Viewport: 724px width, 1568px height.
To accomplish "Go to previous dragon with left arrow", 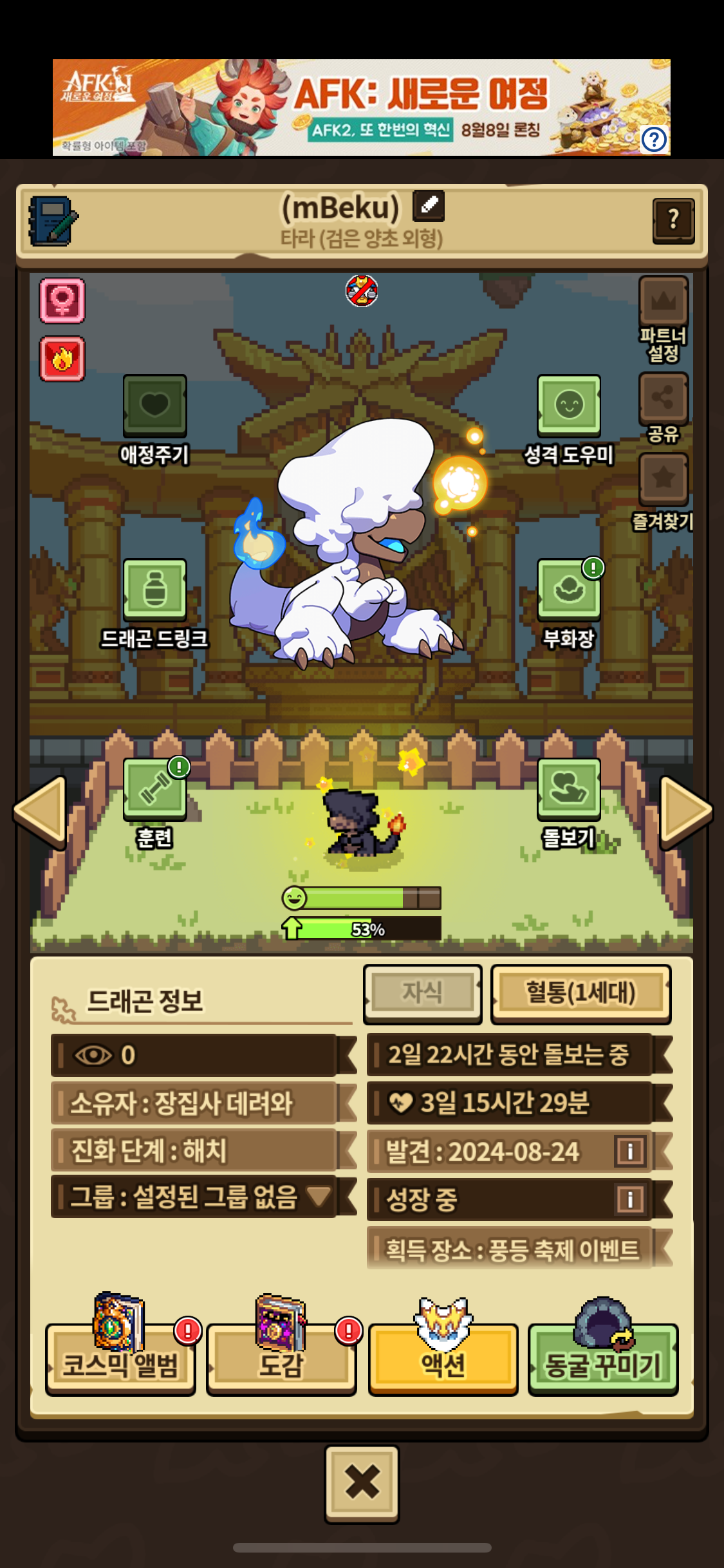I will tap(41, 811).
